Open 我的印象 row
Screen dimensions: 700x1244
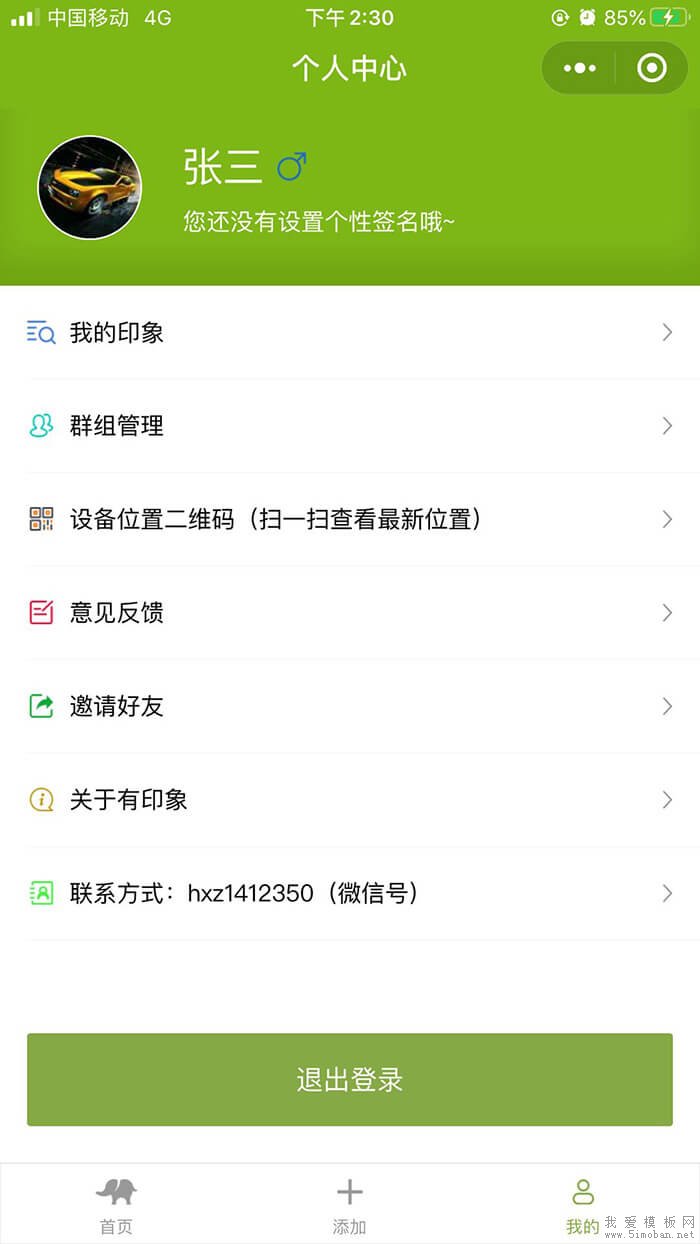[x=350, y=333]
